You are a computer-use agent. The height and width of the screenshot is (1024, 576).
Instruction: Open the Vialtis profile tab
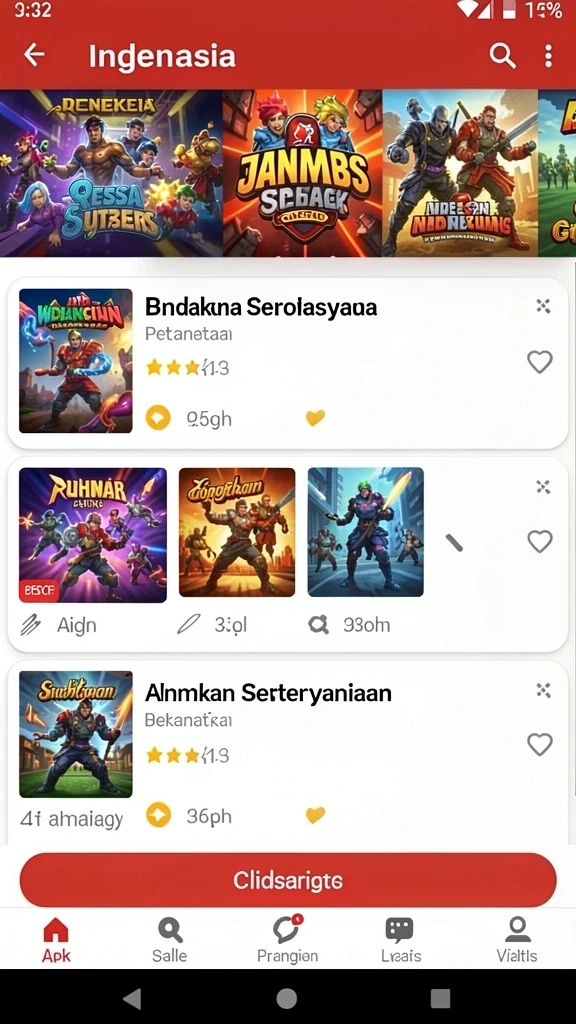pyautogui.click(x=517, y=940)
